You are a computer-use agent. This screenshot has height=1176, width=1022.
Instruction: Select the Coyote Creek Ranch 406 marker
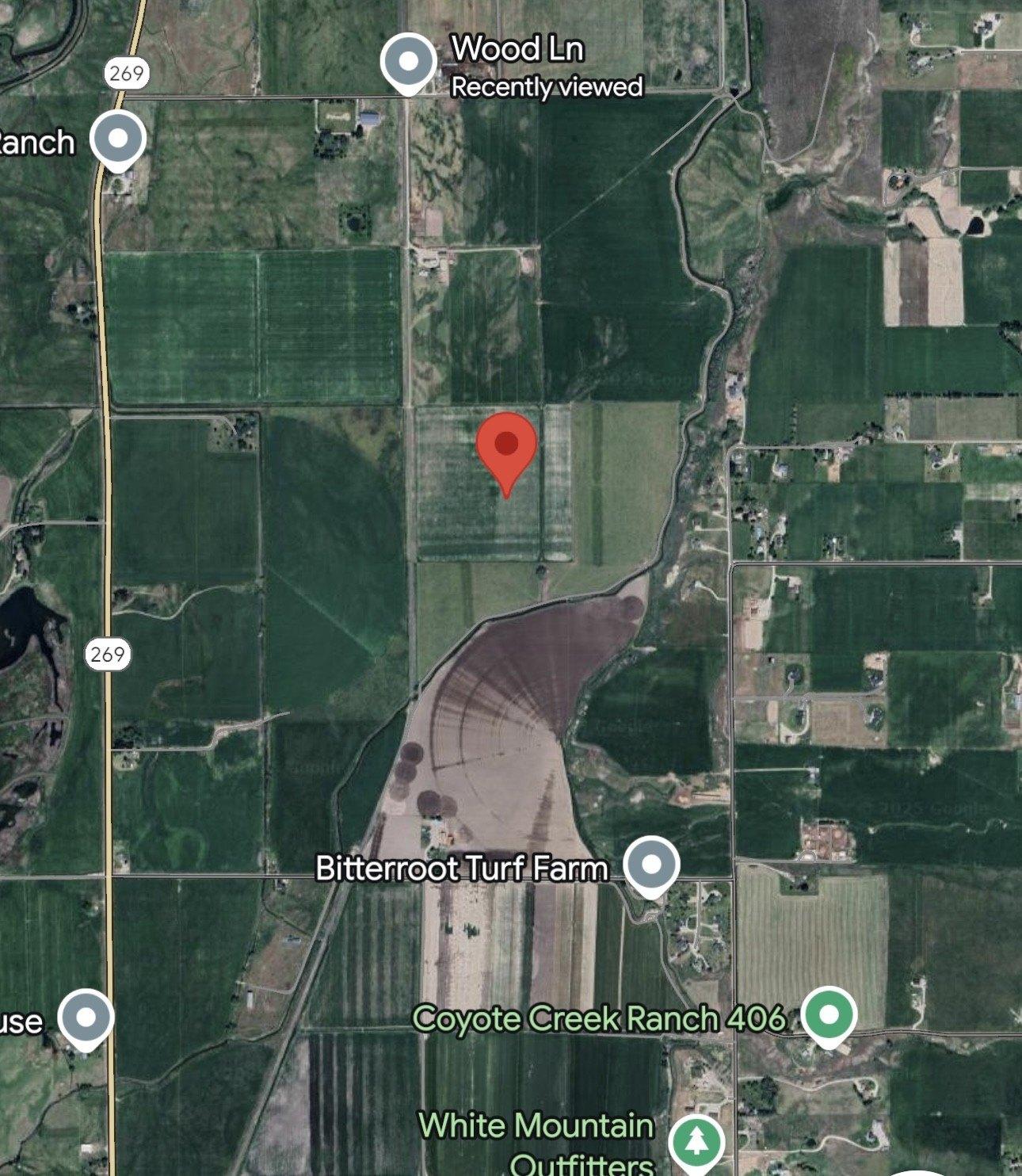click(828, 1015)
